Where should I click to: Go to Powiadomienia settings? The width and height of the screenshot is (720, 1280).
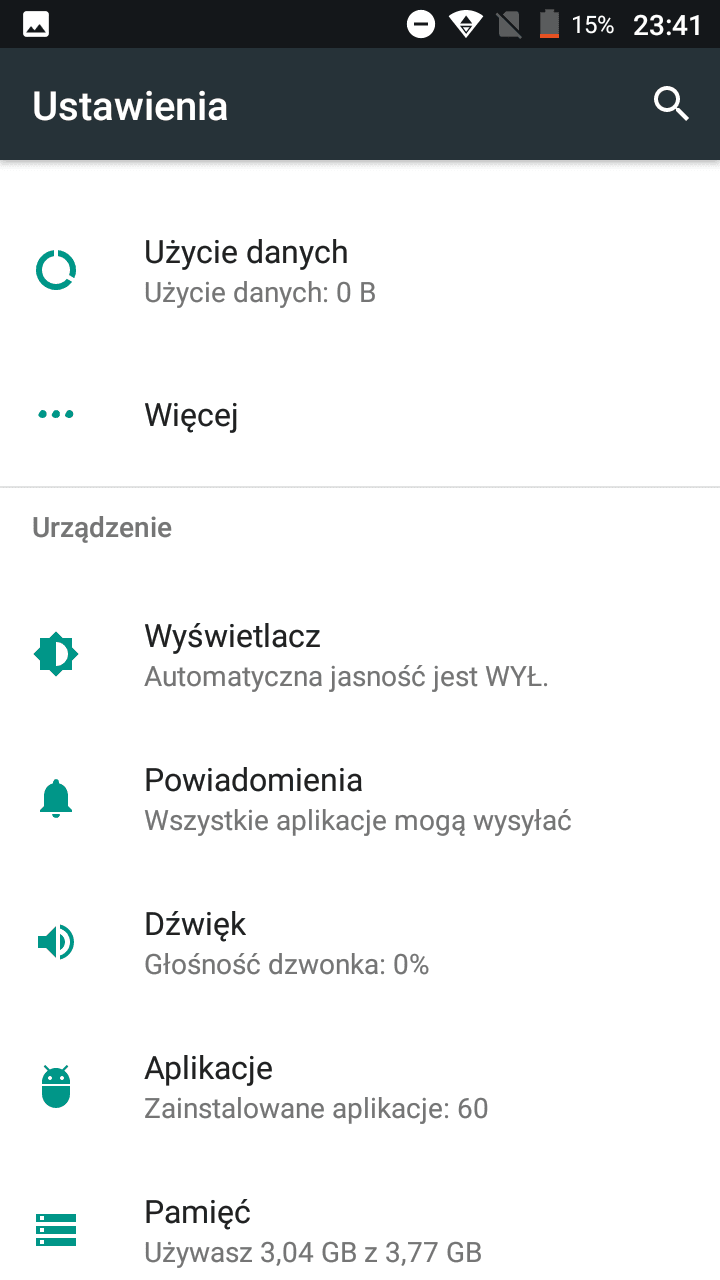click(360, 799)
